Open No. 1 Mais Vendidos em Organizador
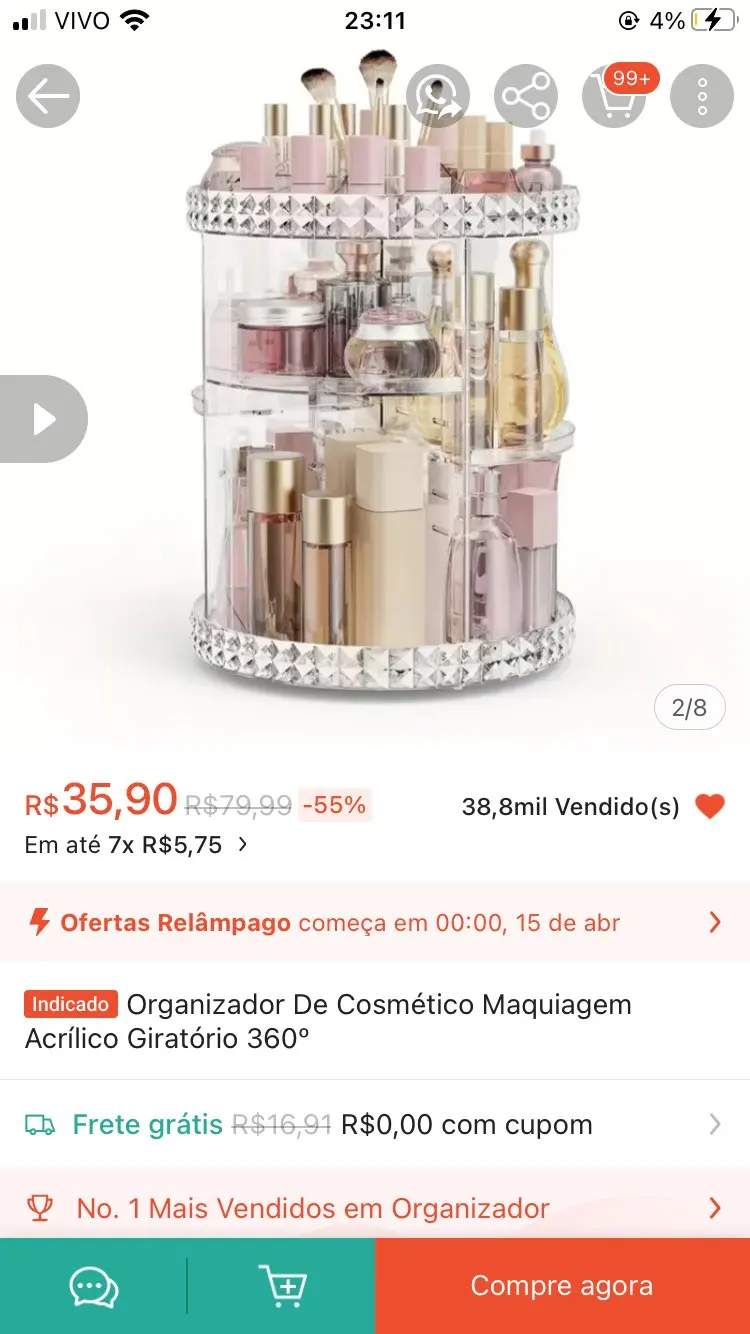The width and height of the screenshot is (750, 1334). pyautogui.click(x=375, y=1208)
